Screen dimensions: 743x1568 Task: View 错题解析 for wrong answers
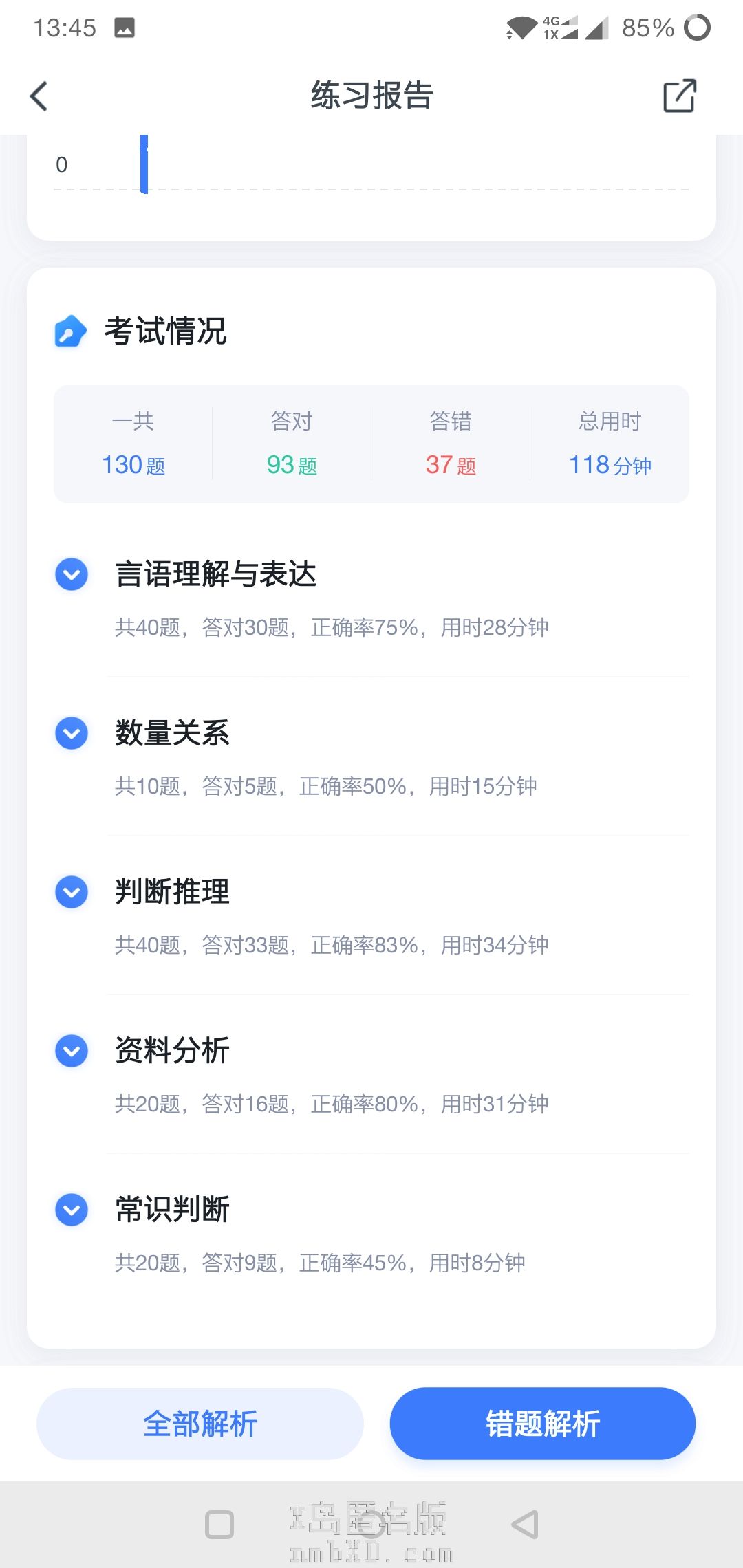click(x=543, y=1424)
